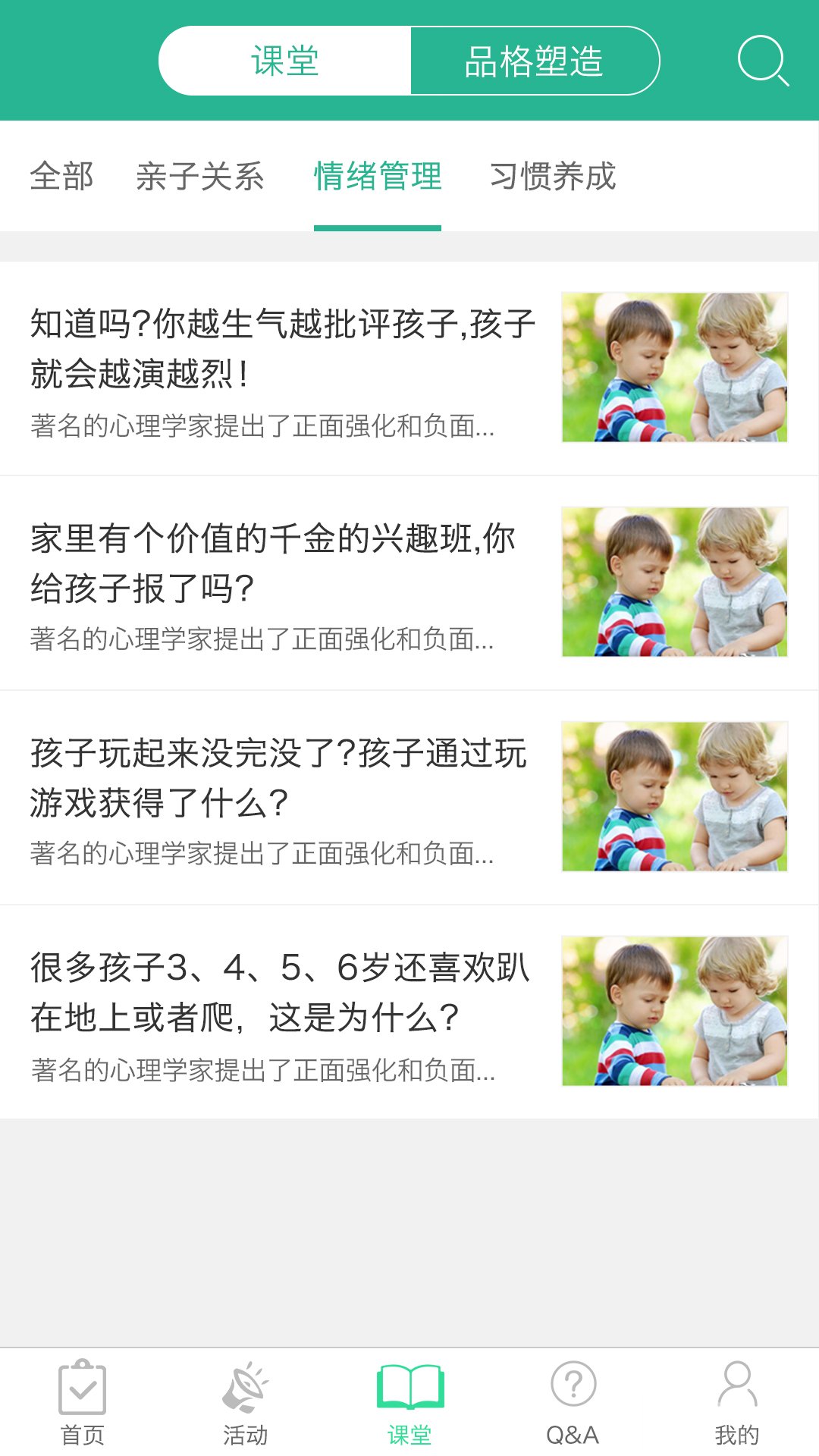Open article about 价值千金的兴趣班
This screenshot has width=819, height=1456.
(409, 583)
